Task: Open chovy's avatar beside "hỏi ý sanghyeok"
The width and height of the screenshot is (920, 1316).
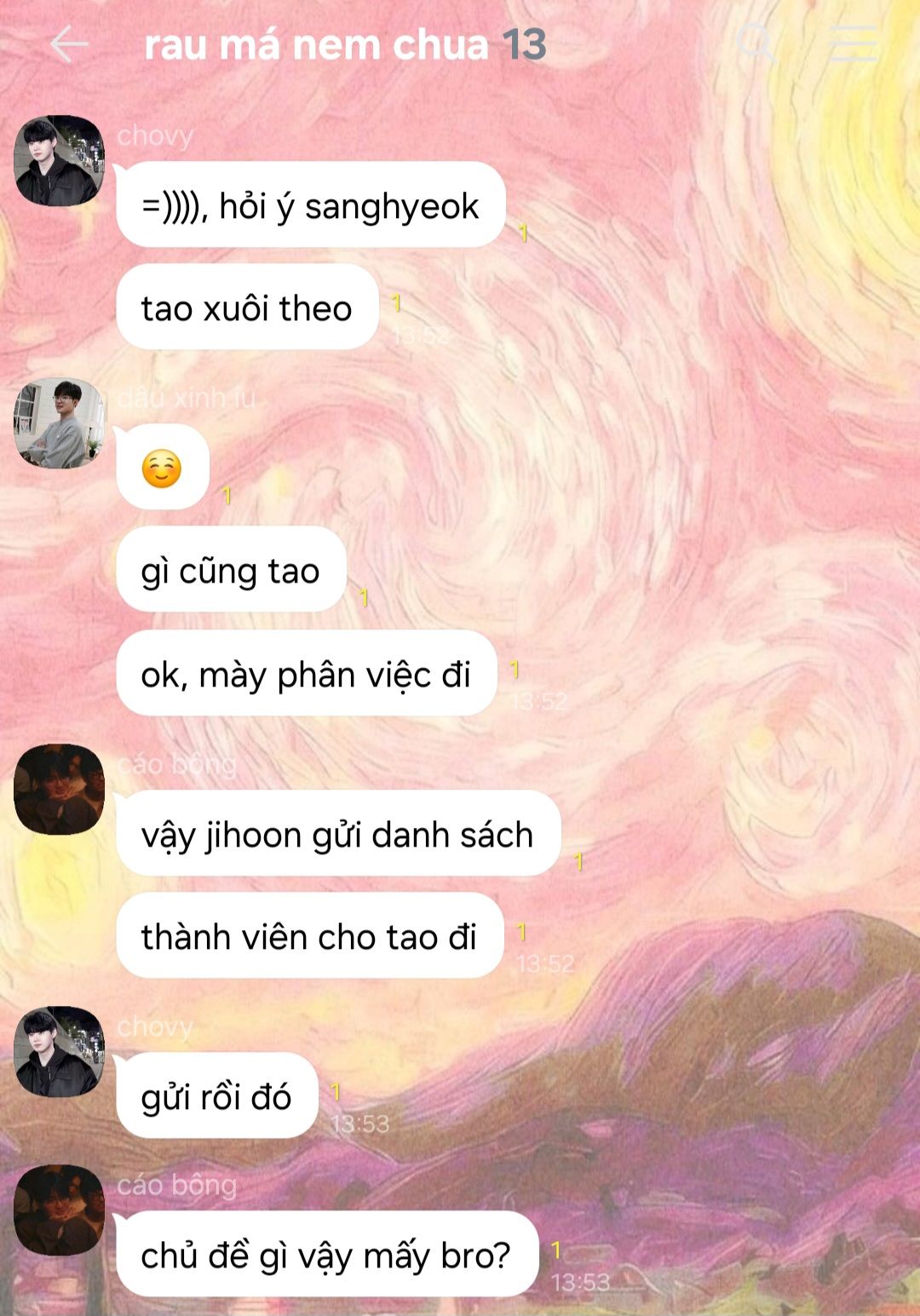Action: pyautogui.click(x=59, y=160)
